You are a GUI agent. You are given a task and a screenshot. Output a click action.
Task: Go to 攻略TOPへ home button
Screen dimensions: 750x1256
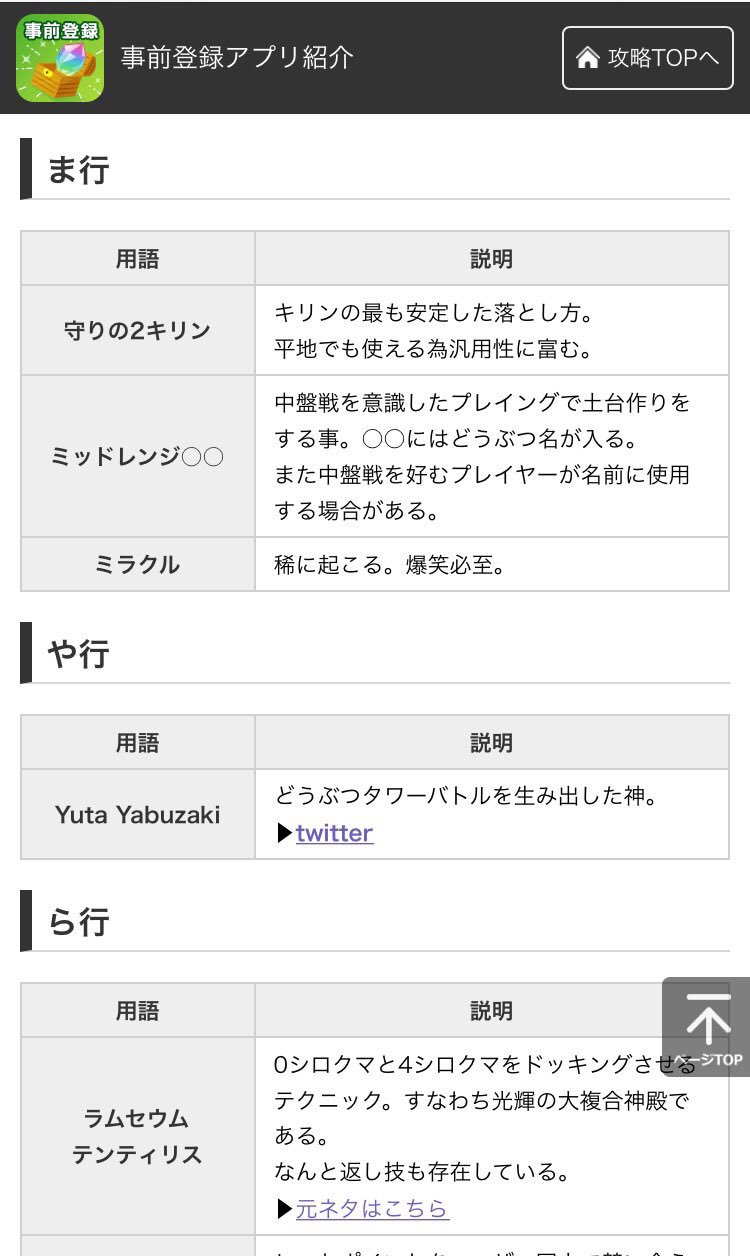pos(647,58)
